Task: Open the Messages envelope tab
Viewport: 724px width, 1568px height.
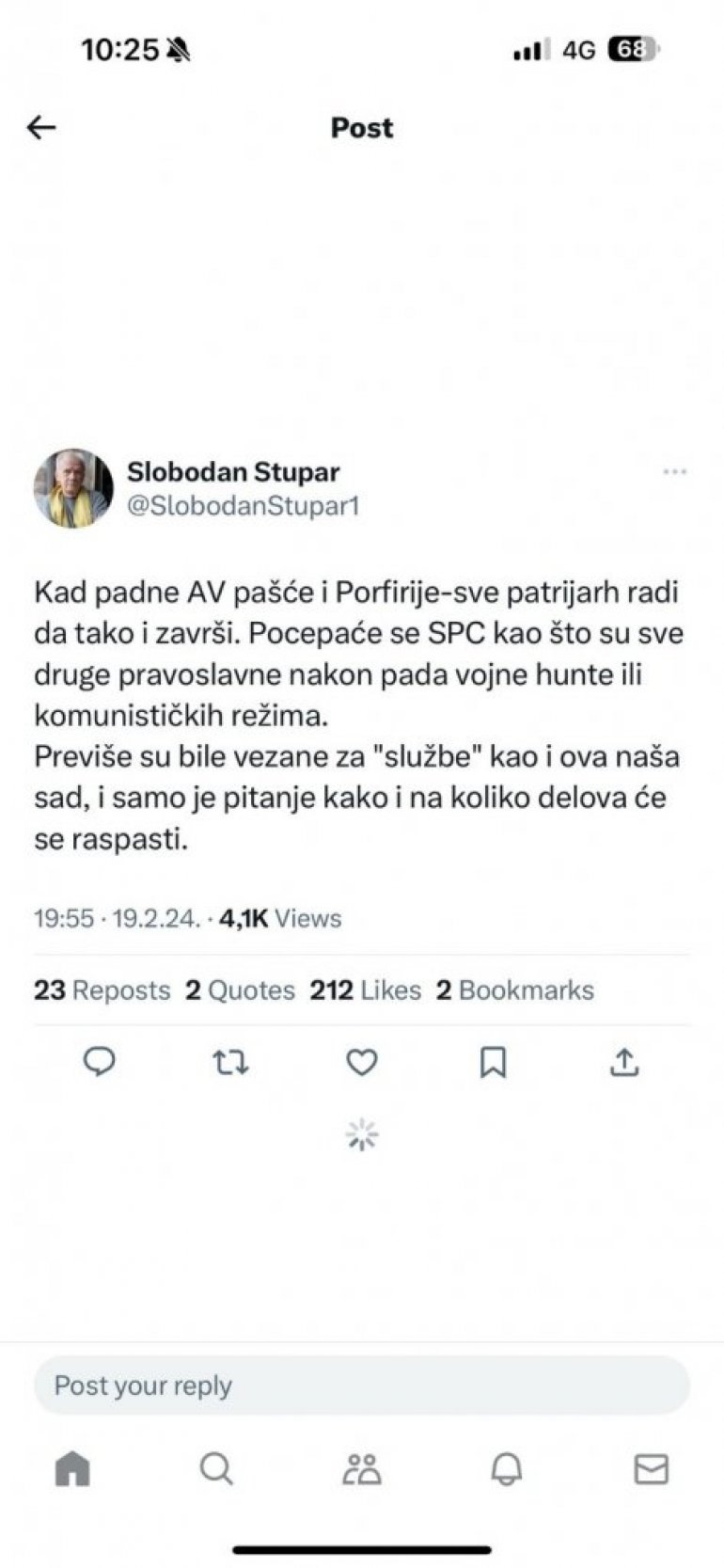Action: pyautogui.click(x=651, y=1468)
